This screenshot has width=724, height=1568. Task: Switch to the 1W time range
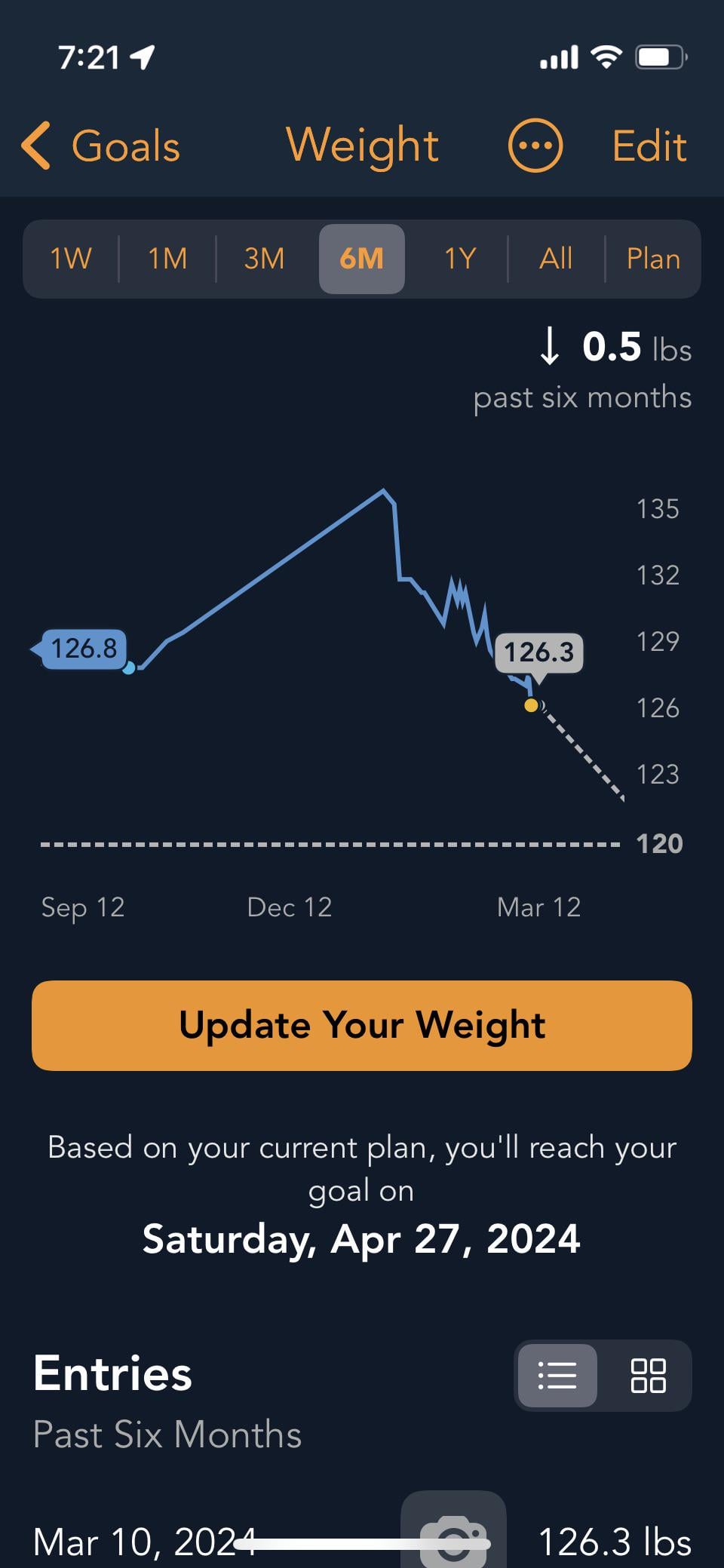pos(71,259)
